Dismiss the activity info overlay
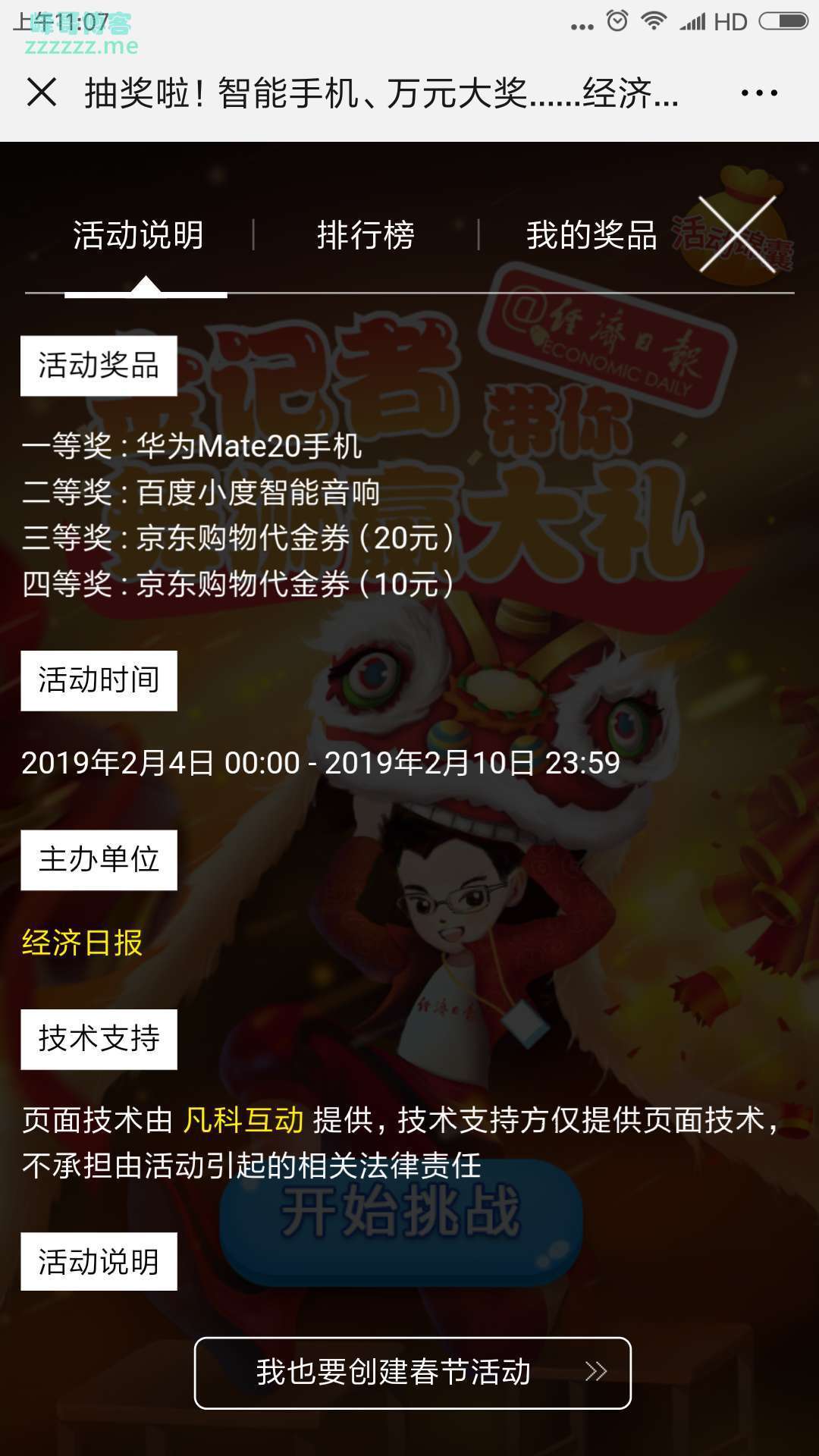819x1456 pixels. click(736, 234)
